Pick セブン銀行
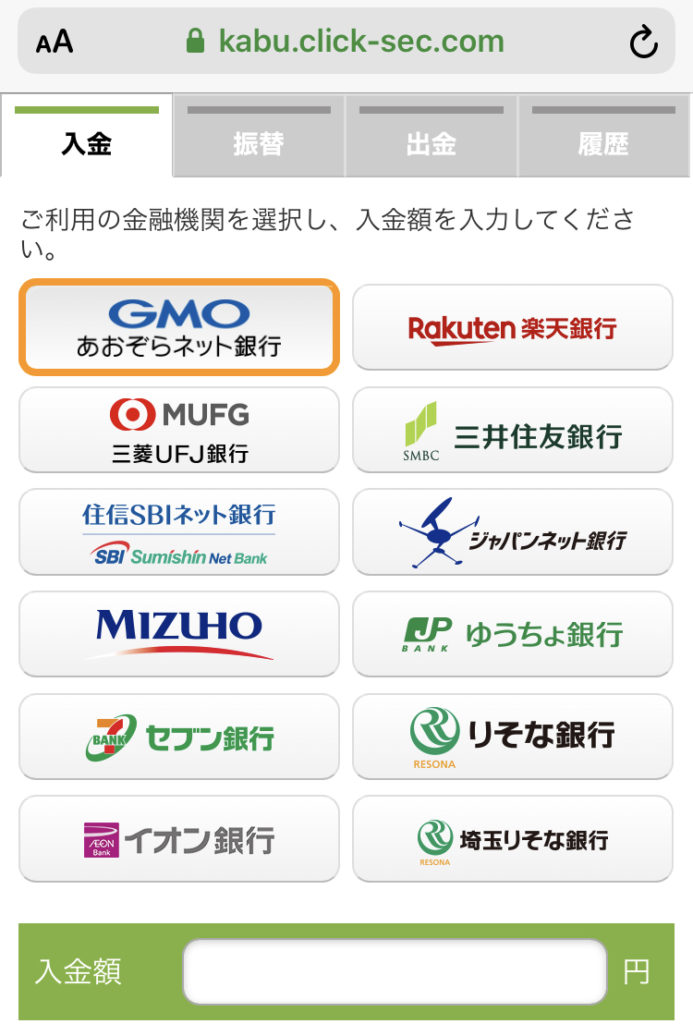693x1024 pixels. (179, 737)
